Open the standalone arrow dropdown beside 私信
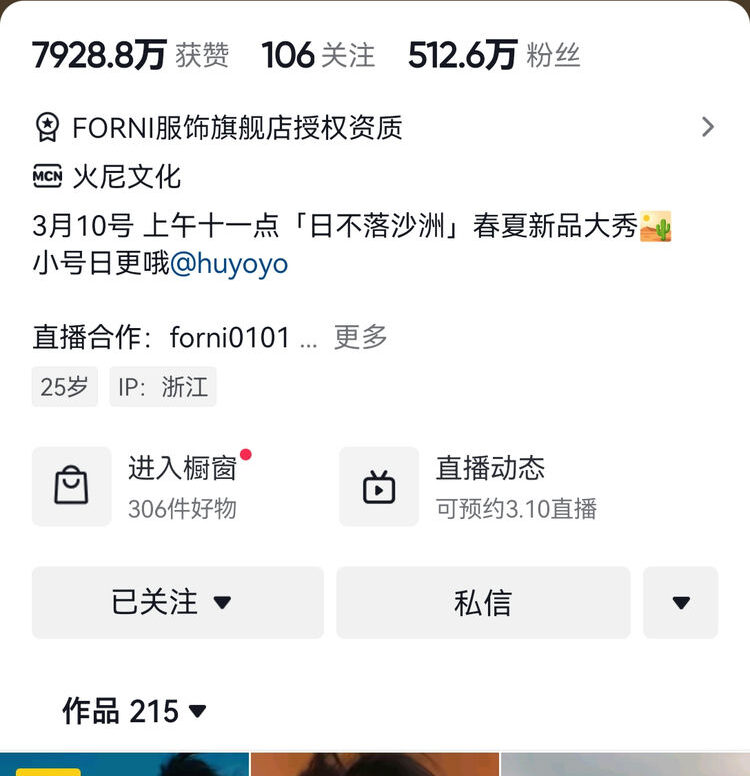The image size is (750, 776). point(681,602)
